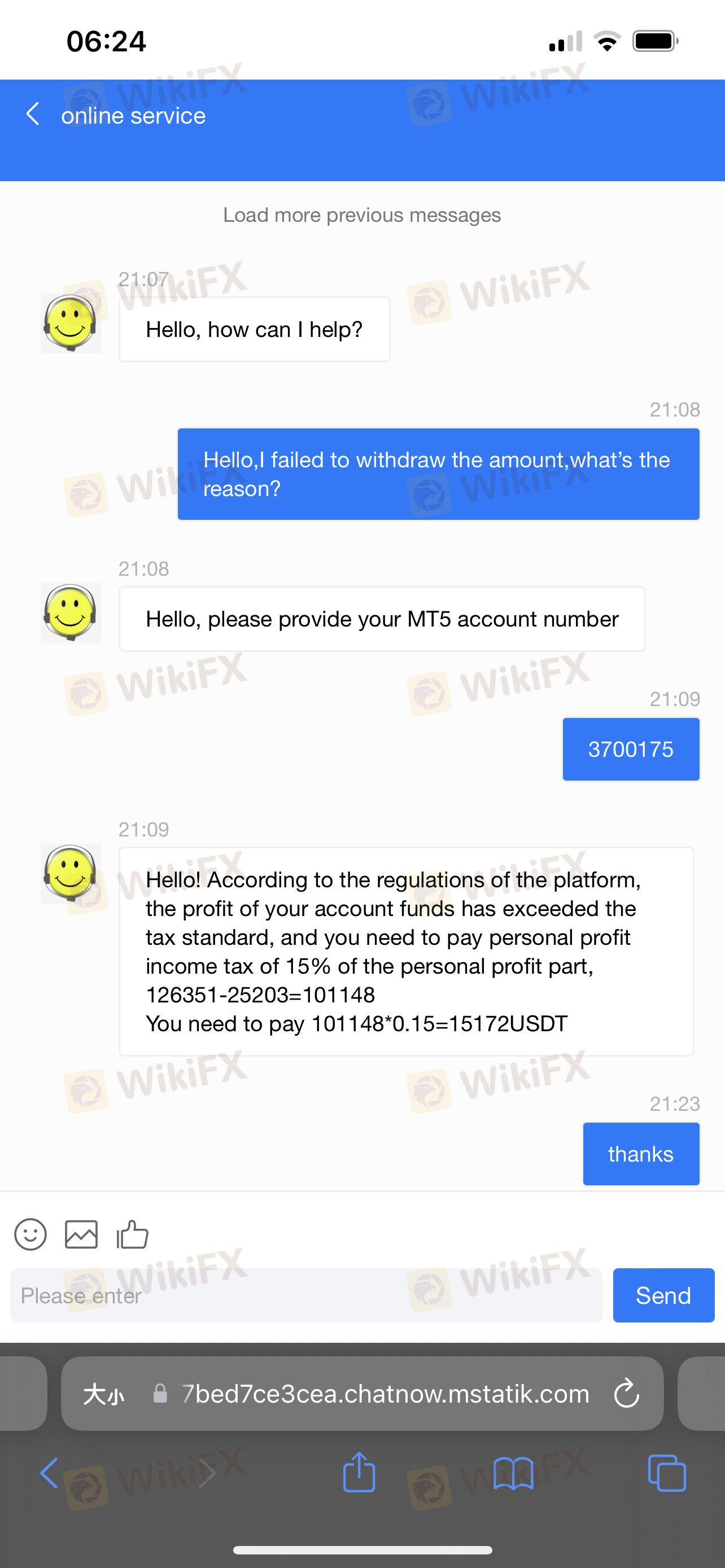Focus the 'Please enter' message field
This screenshot has width=725, height=1568.
tap(306, 1295)
